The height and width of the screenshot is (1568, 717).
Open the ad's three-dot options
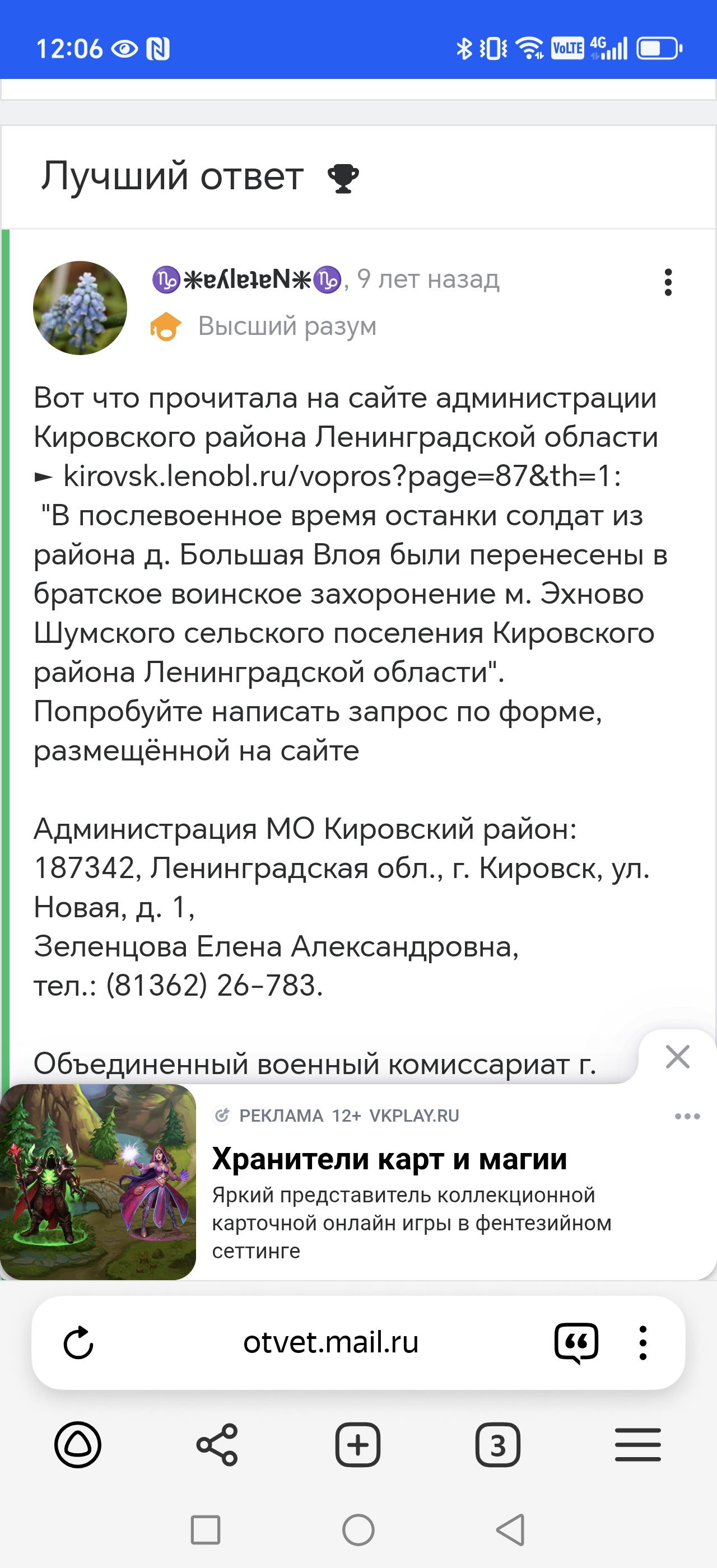[x=687, y=1116]
